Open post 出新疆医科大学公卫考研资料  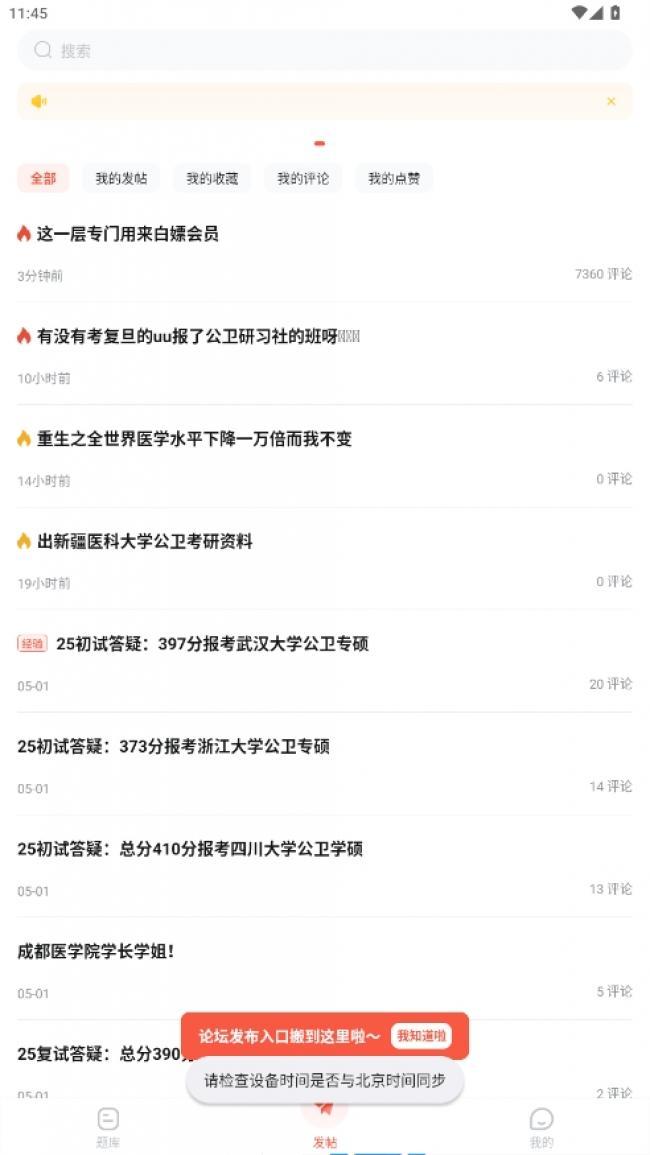point(145,541)
